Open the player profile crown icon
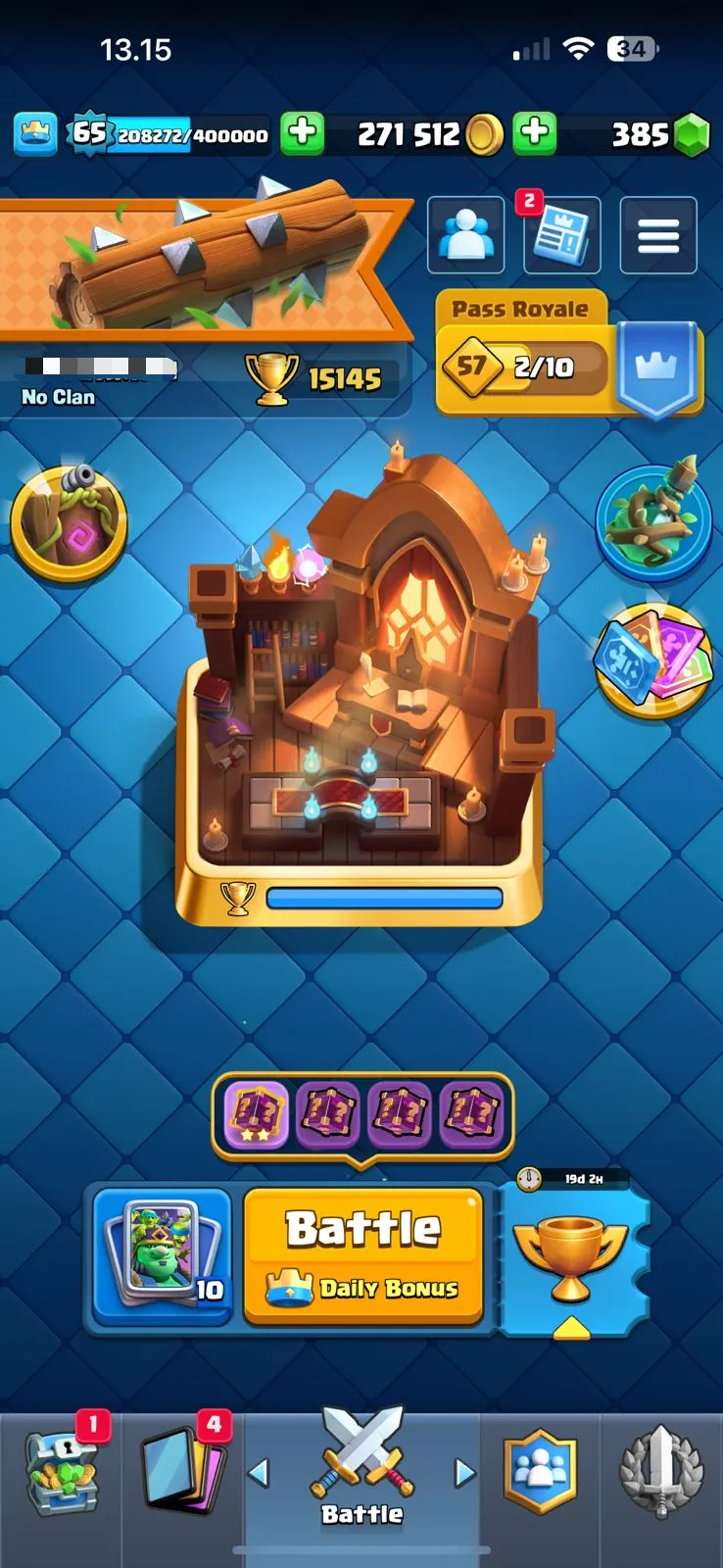Image resolution: width=723 pixels, height=1568 pixels. 35,133
